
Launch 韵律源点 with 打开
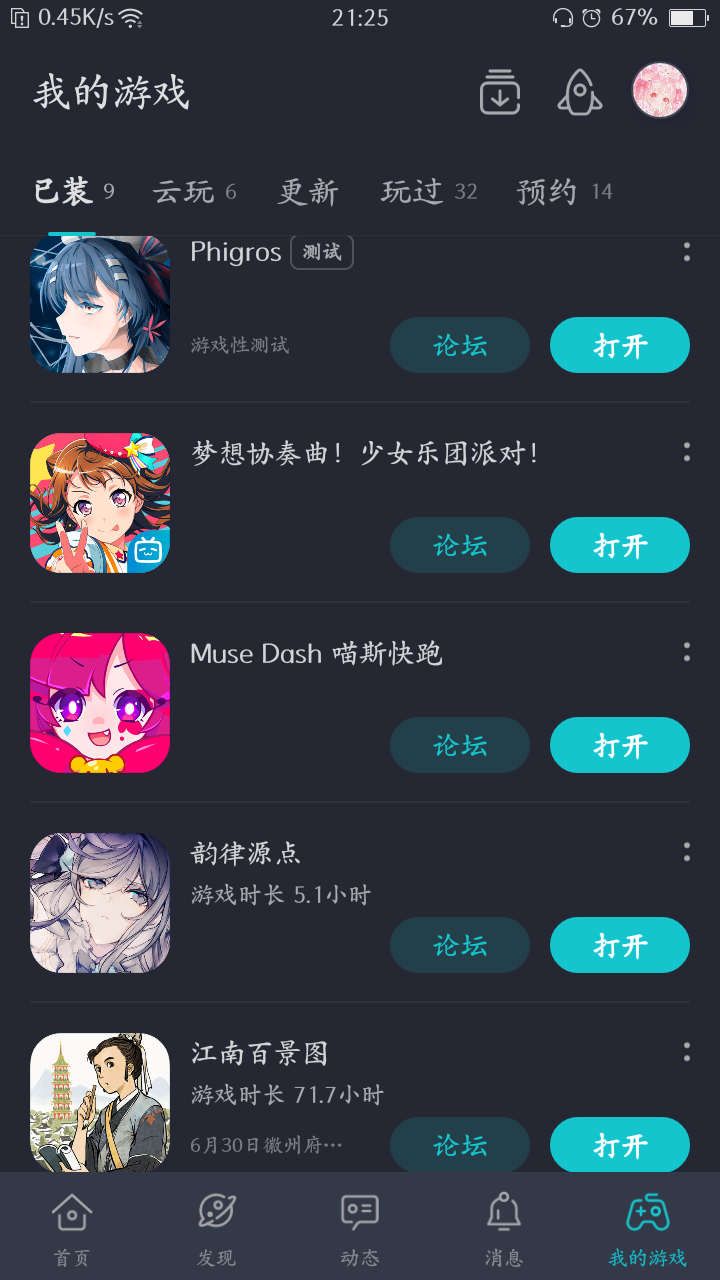coord(619,945)
